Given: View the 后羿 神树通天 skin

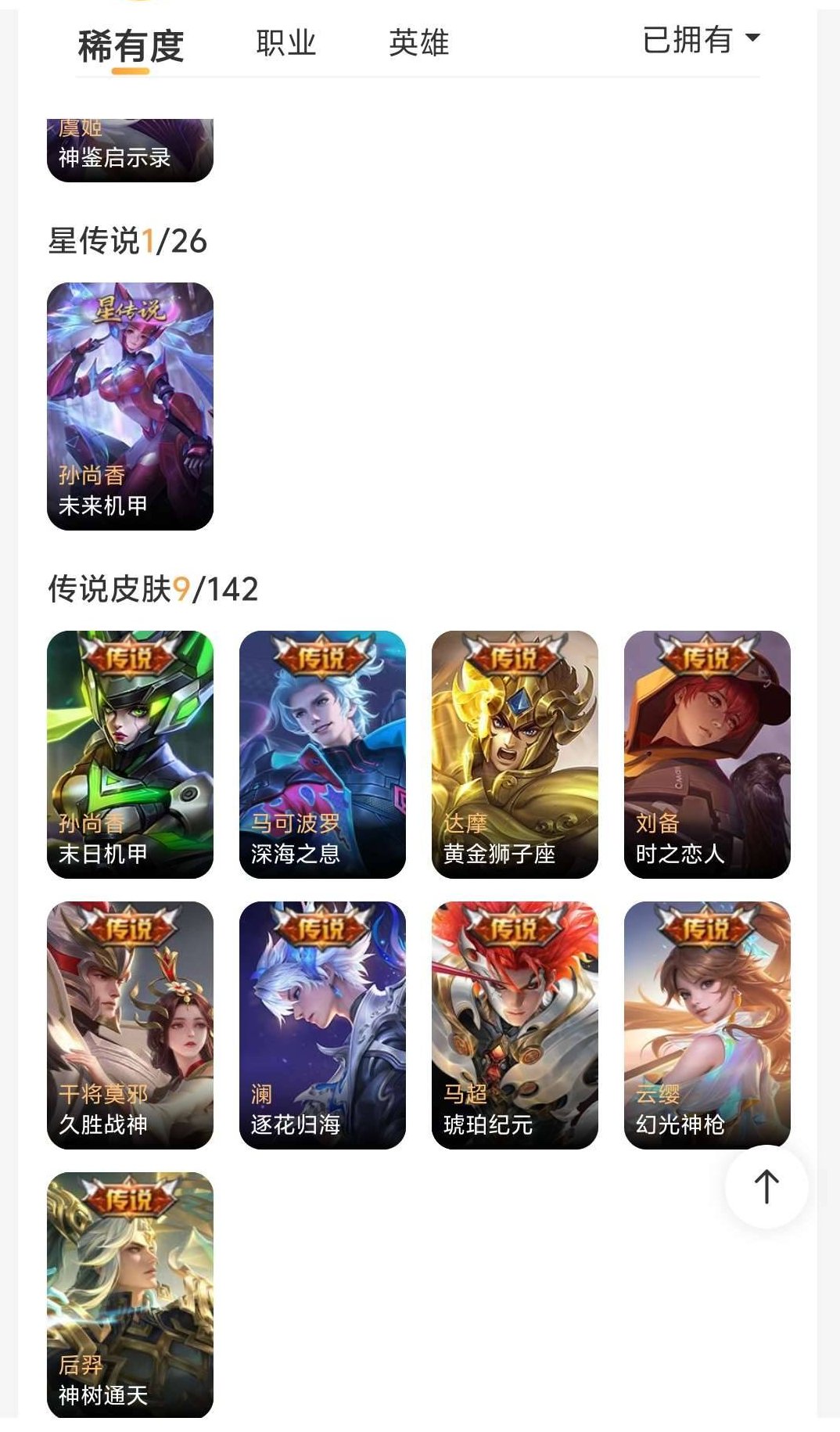Looking at the screenshot, I should click(x=130, y=1291).
